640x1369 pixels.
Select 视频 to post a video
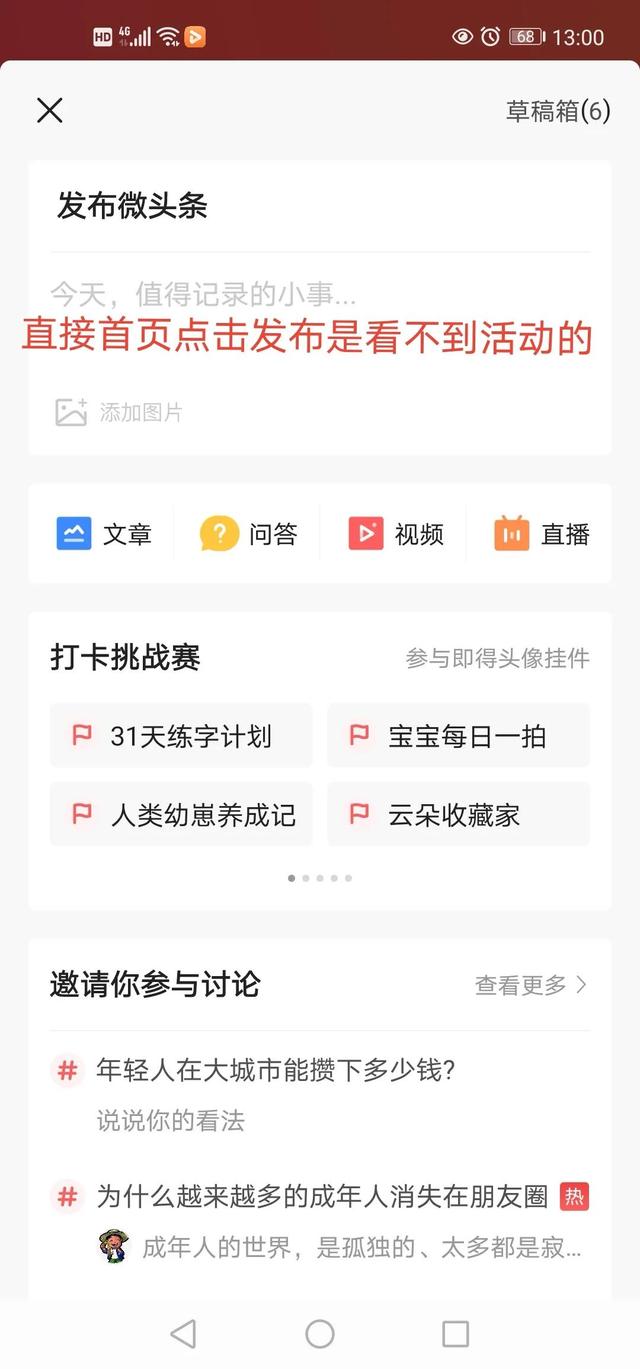click(395, 534)
